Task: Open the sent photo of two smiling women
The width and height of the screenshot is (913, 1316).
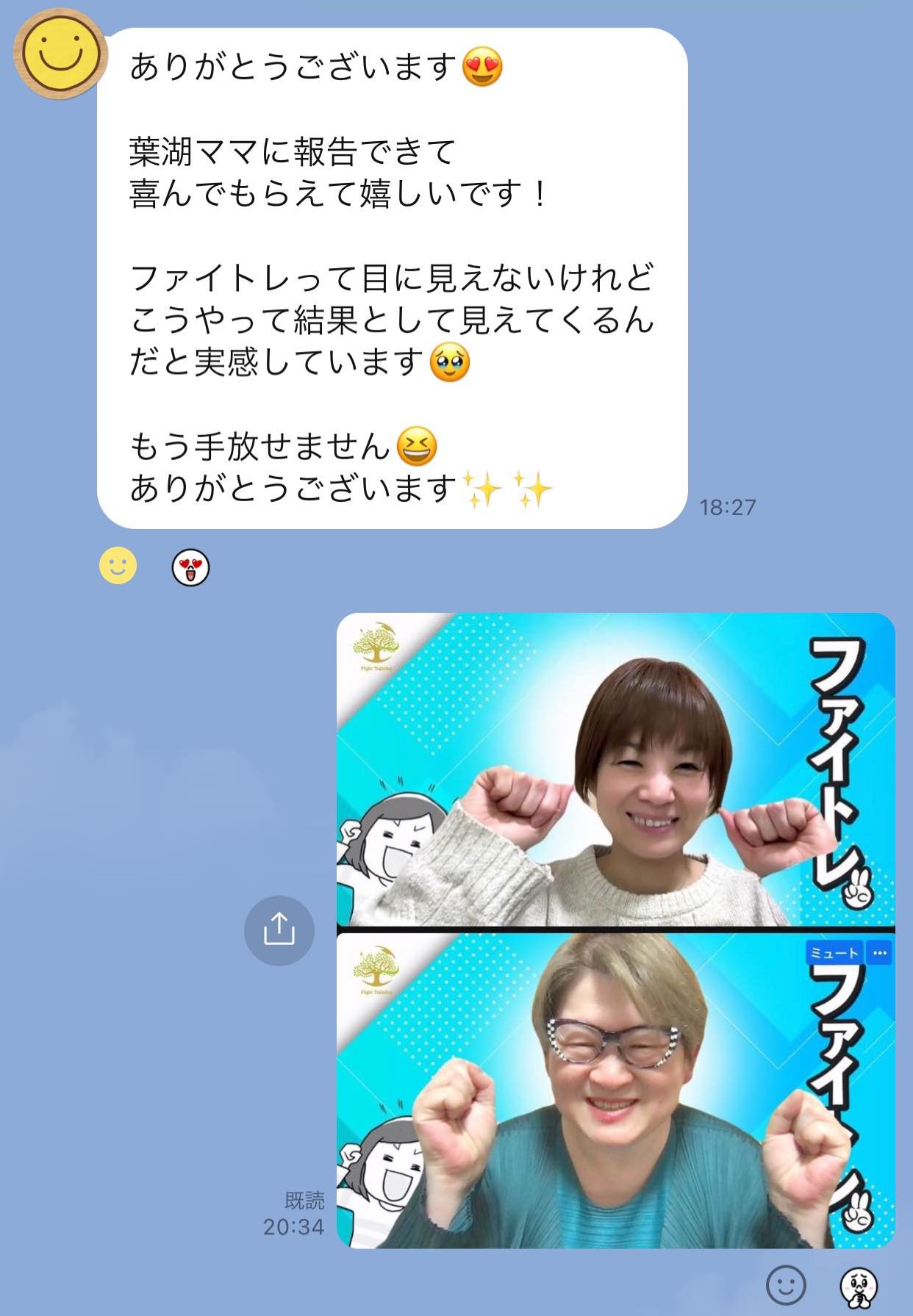Action: (615, 930)
